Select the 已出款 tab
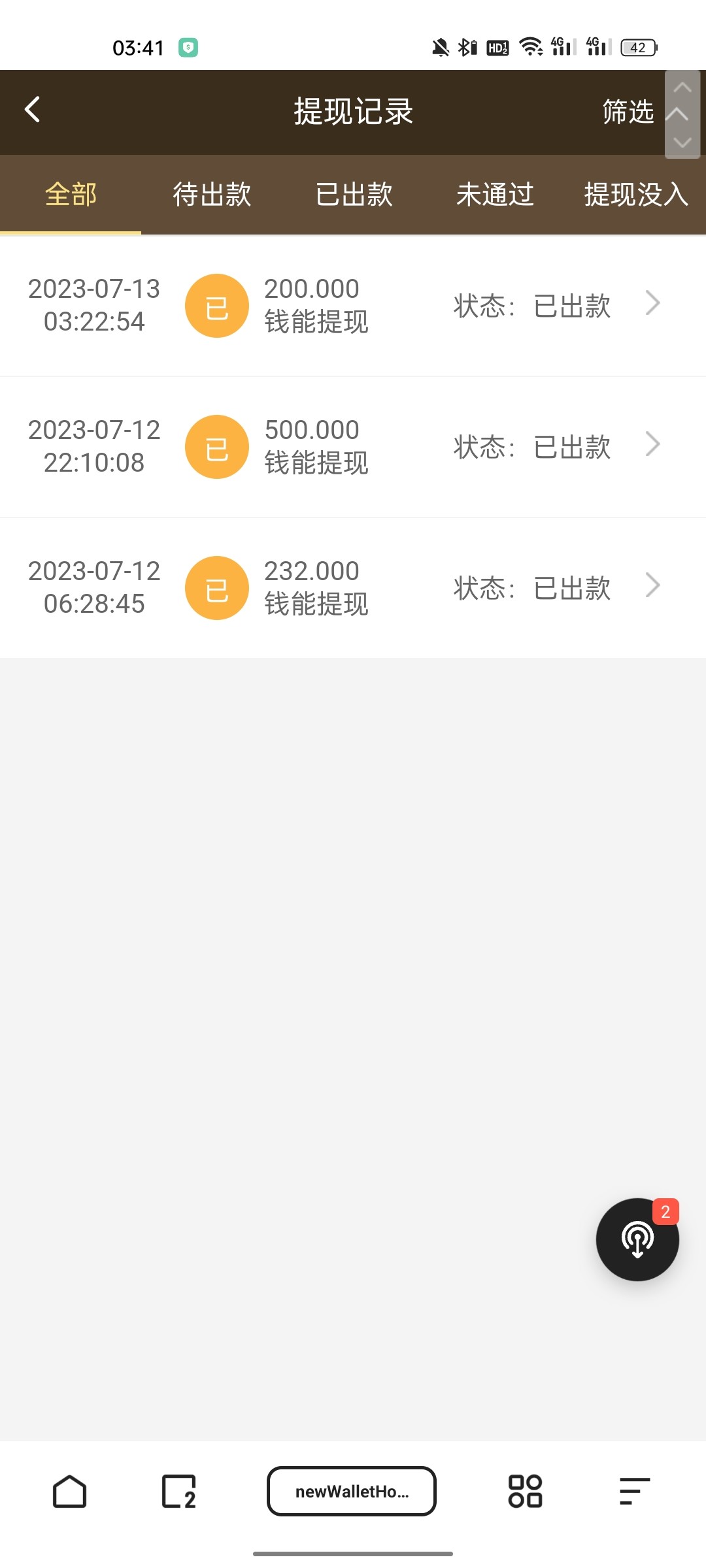Screen dimensions: 706x1568 (x=354, y=195)
